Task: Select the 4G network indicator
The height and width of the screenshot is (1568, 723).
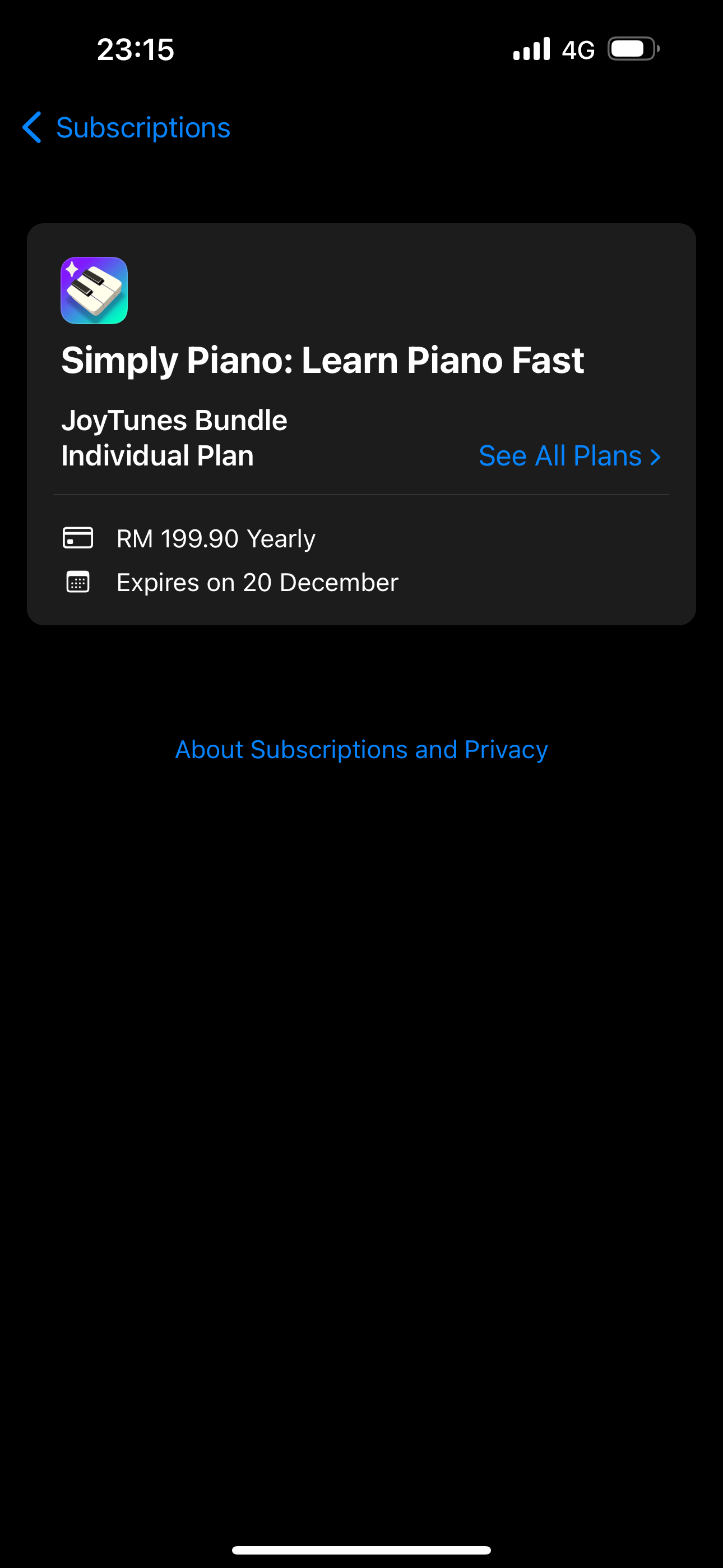Action: pos(580,49)
